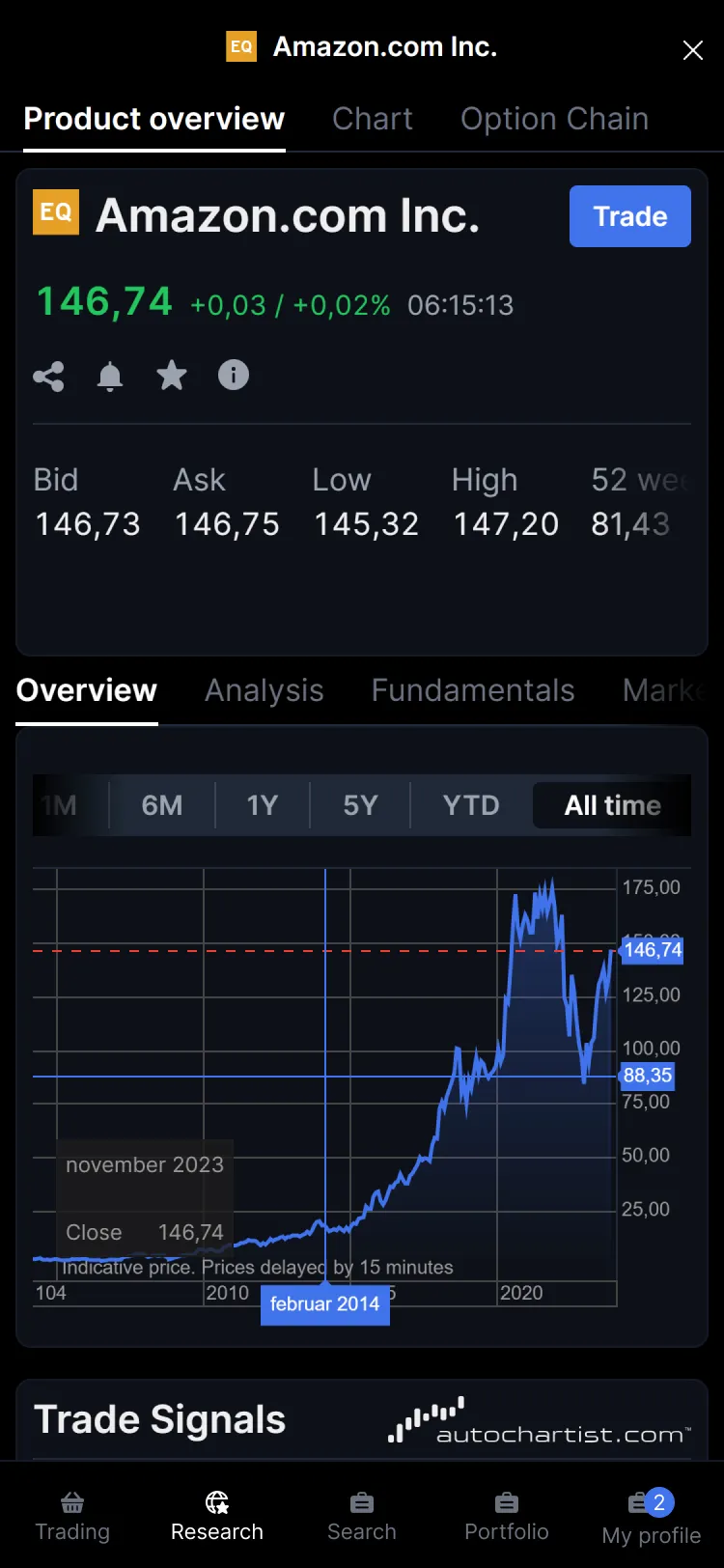Open the instrument info icon
The height and width of the screenshot is (1568, 724).
(233, 375)
